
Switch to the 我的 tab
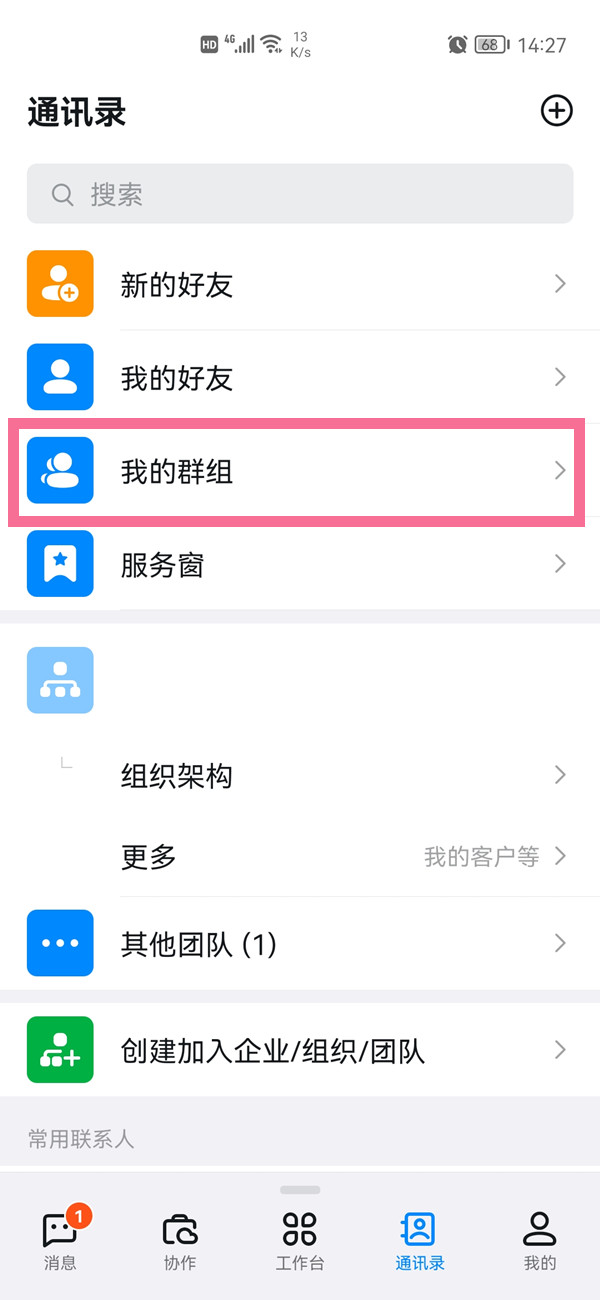[539, 1240]
